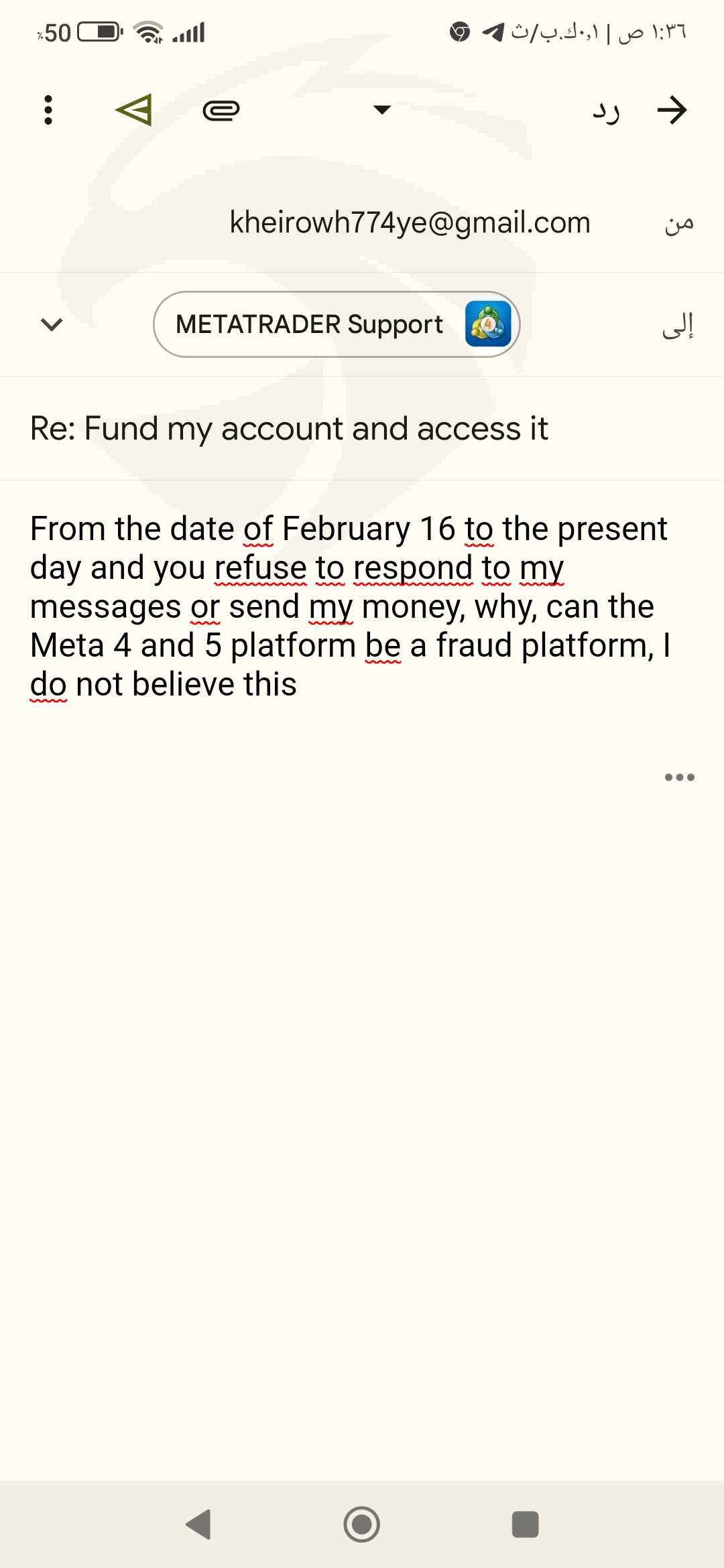Tap the sender address kheirowh774ye@gmail.com
Screen dimensions: 724x1568
pyautogui.click(x=410, y=222)
